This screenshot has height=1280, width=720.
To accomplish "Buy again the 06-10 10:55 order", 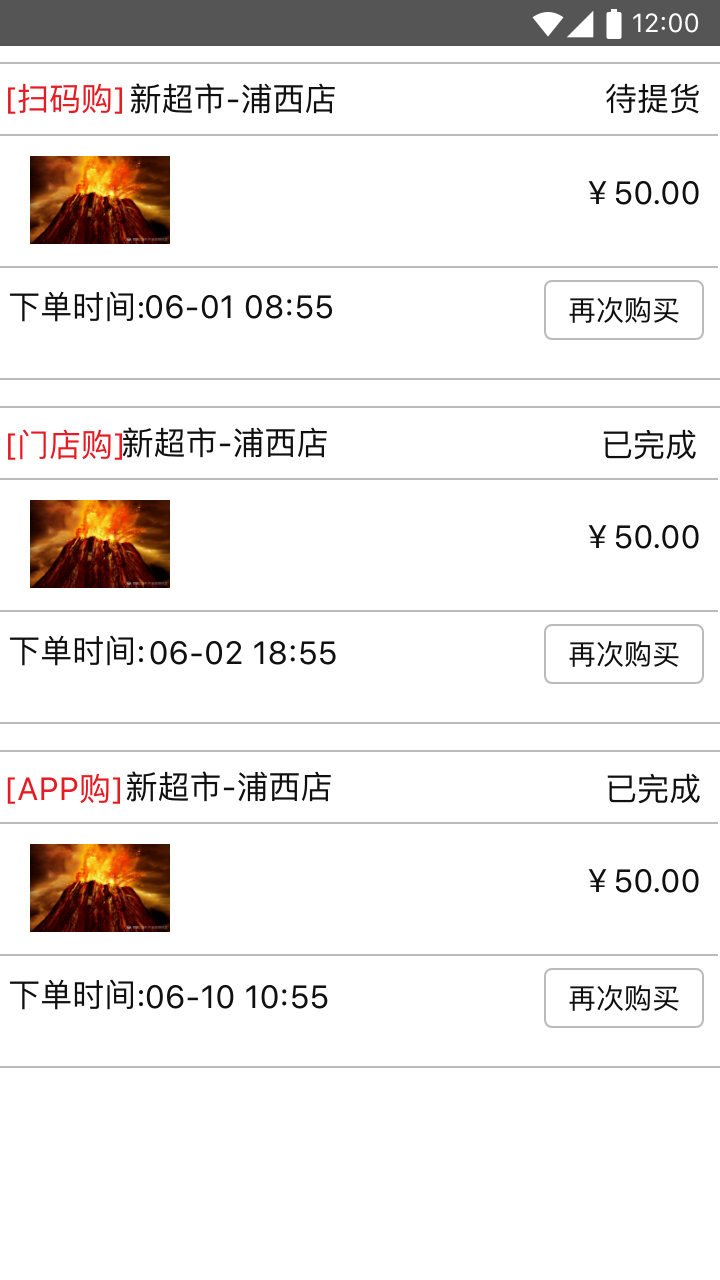I will (623, 998).
